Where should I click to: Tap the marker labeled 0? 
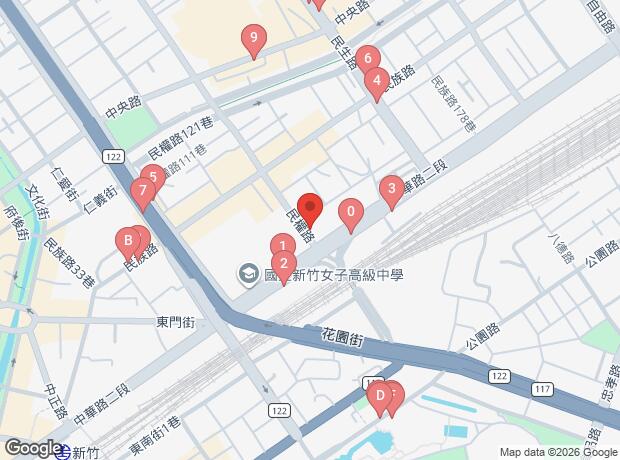pos(350,211)
